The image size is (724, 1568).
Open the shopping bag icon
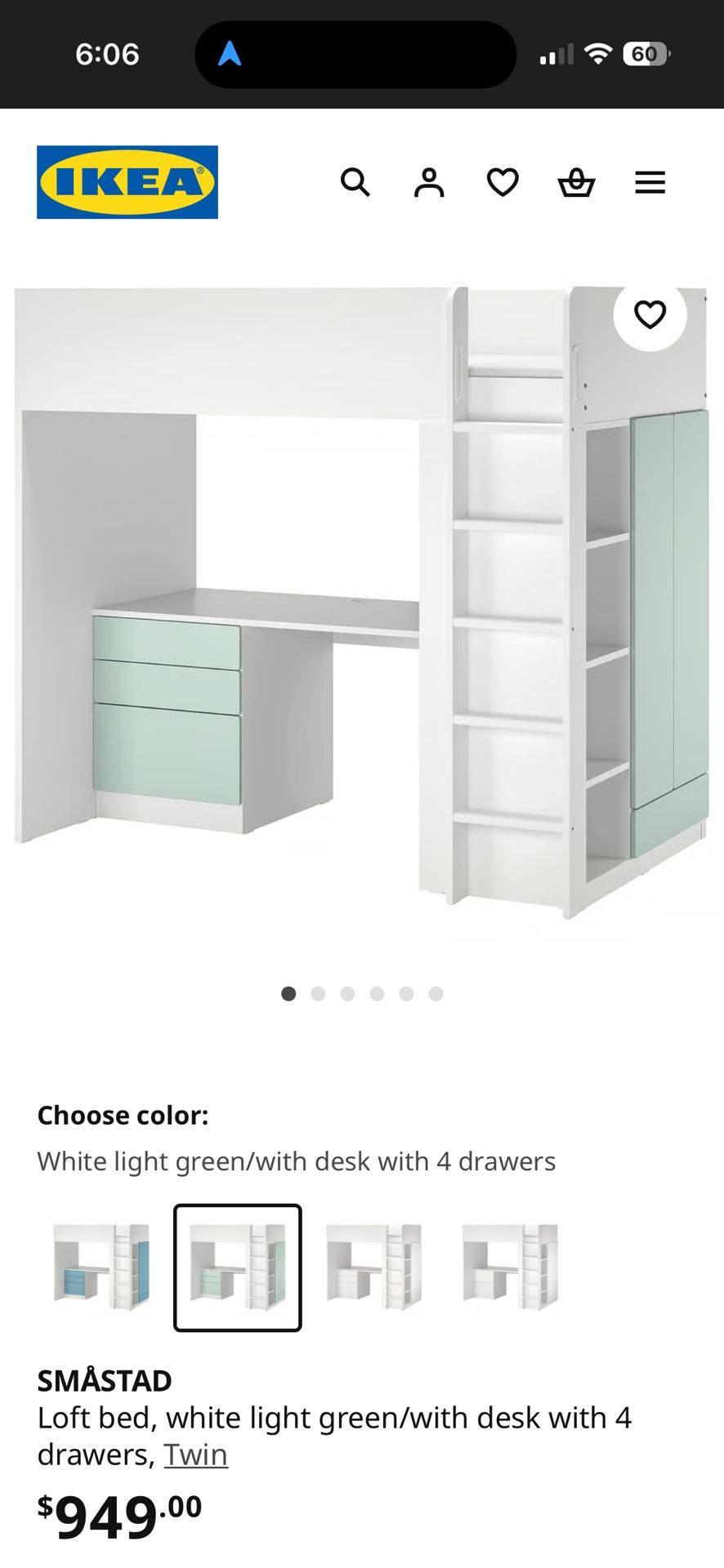(x=576, y=182)
